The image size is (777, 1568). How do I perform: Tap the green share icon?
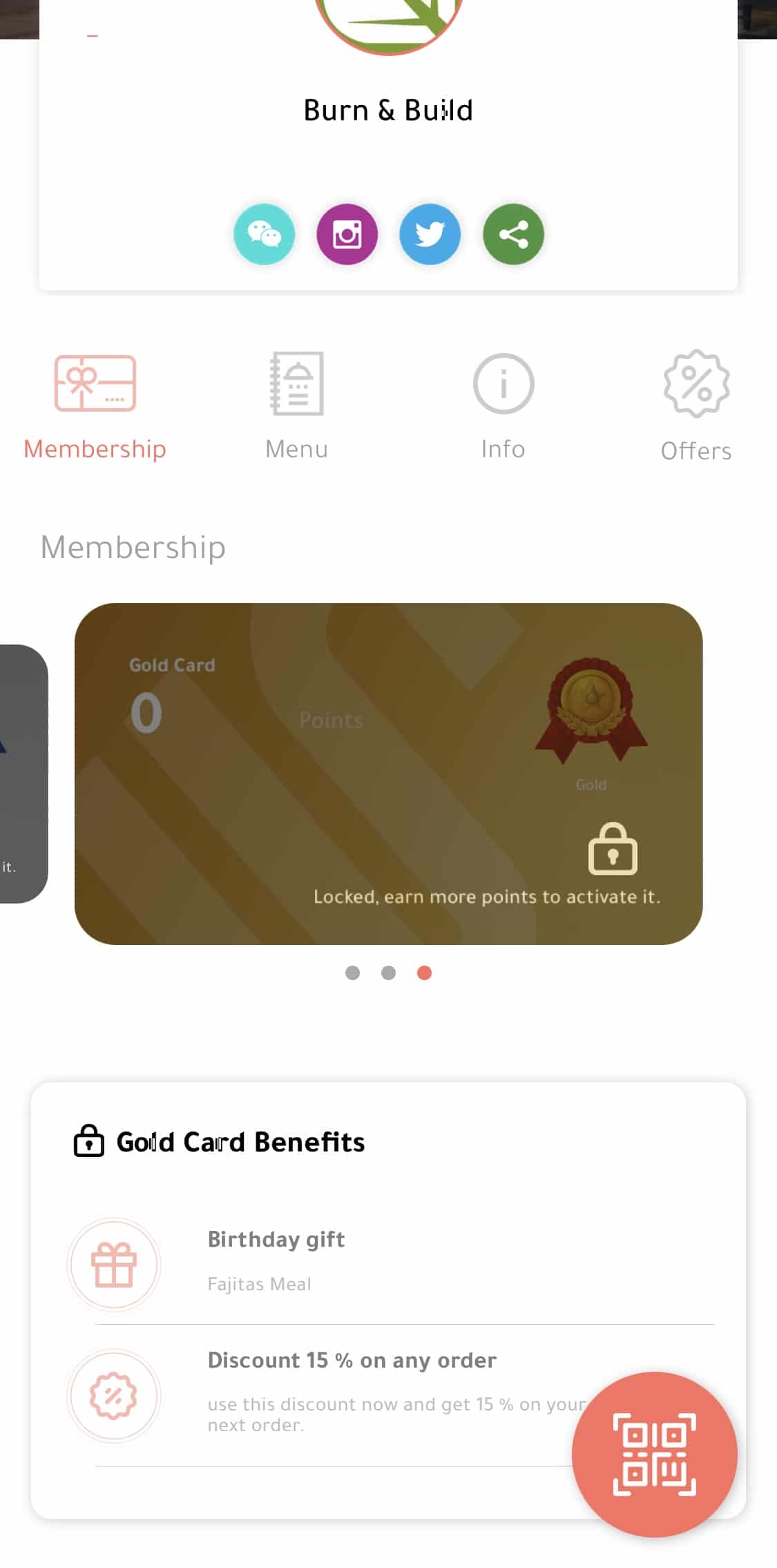coord(513,234)
